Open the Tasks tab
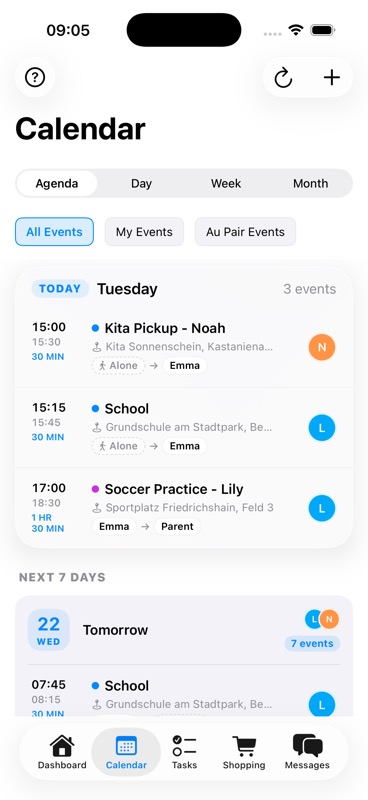 [x=184, y=752]
